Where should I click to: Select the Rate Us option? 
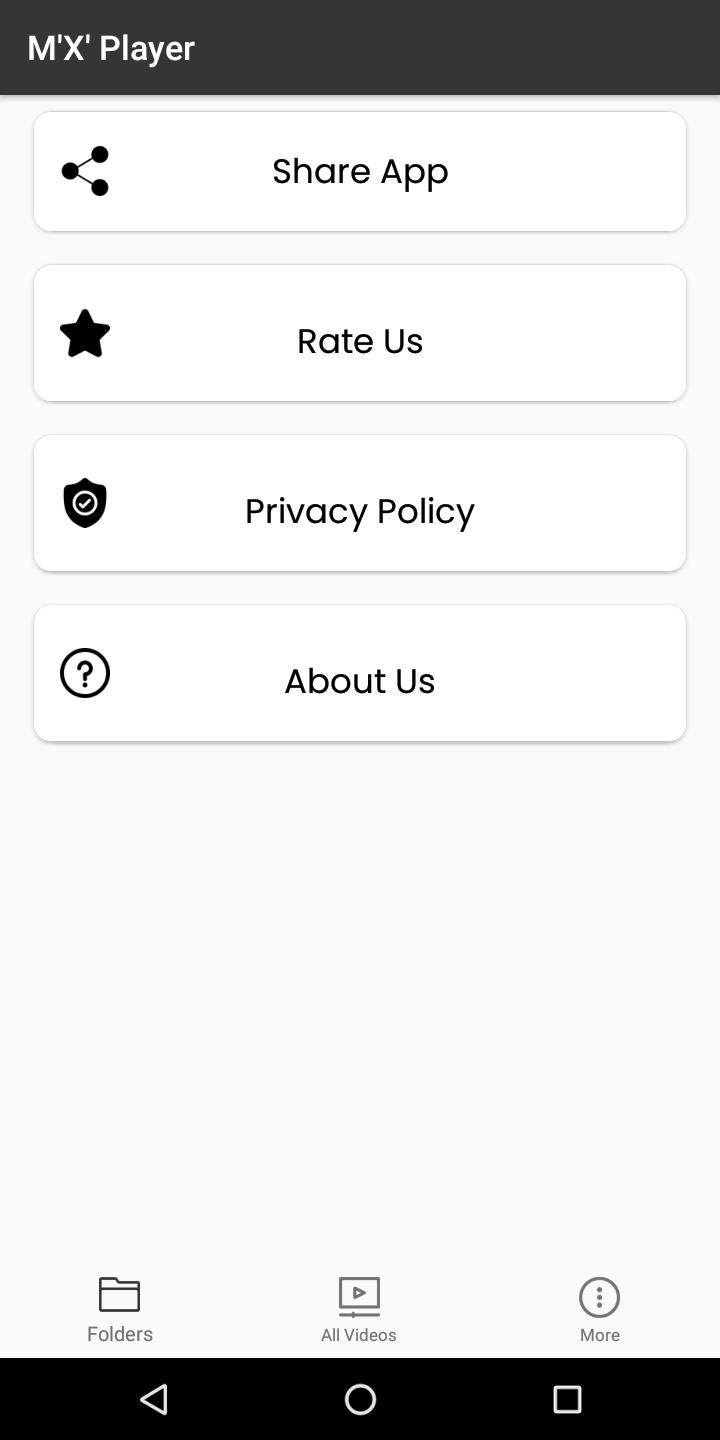point(360,333)
